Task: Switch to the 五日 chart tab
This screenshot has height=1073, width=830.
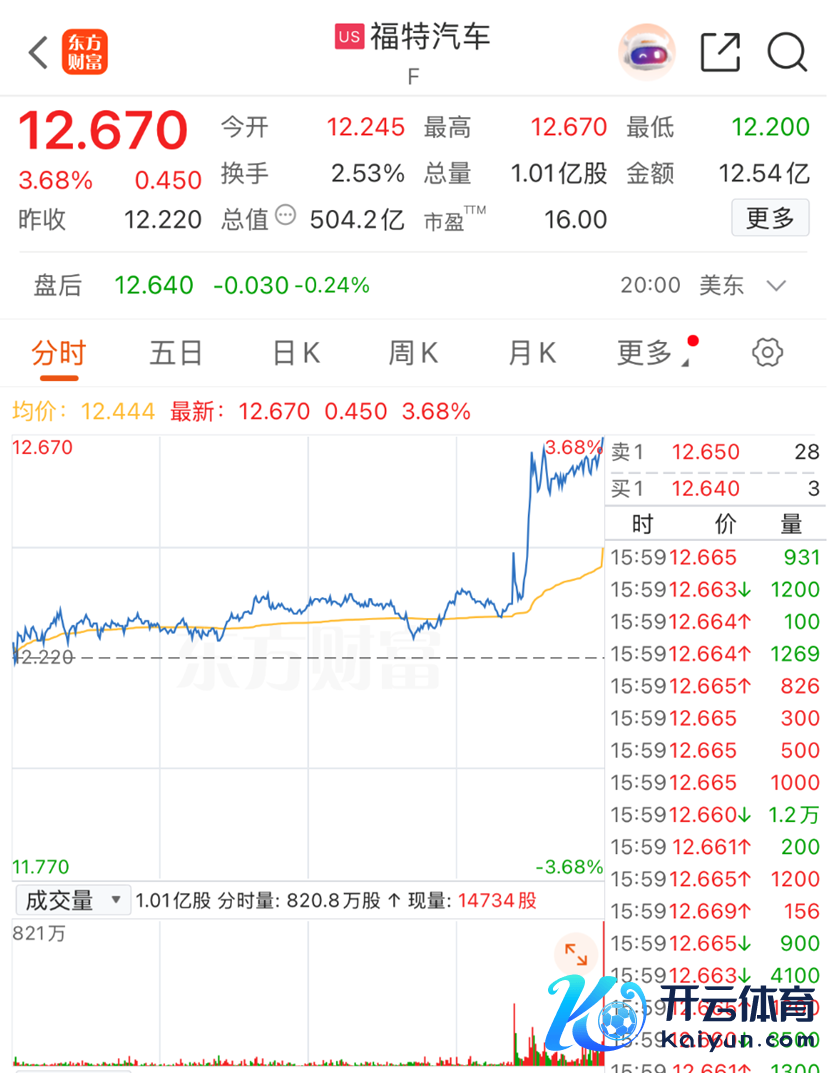Action: click(x=176, y=352)
